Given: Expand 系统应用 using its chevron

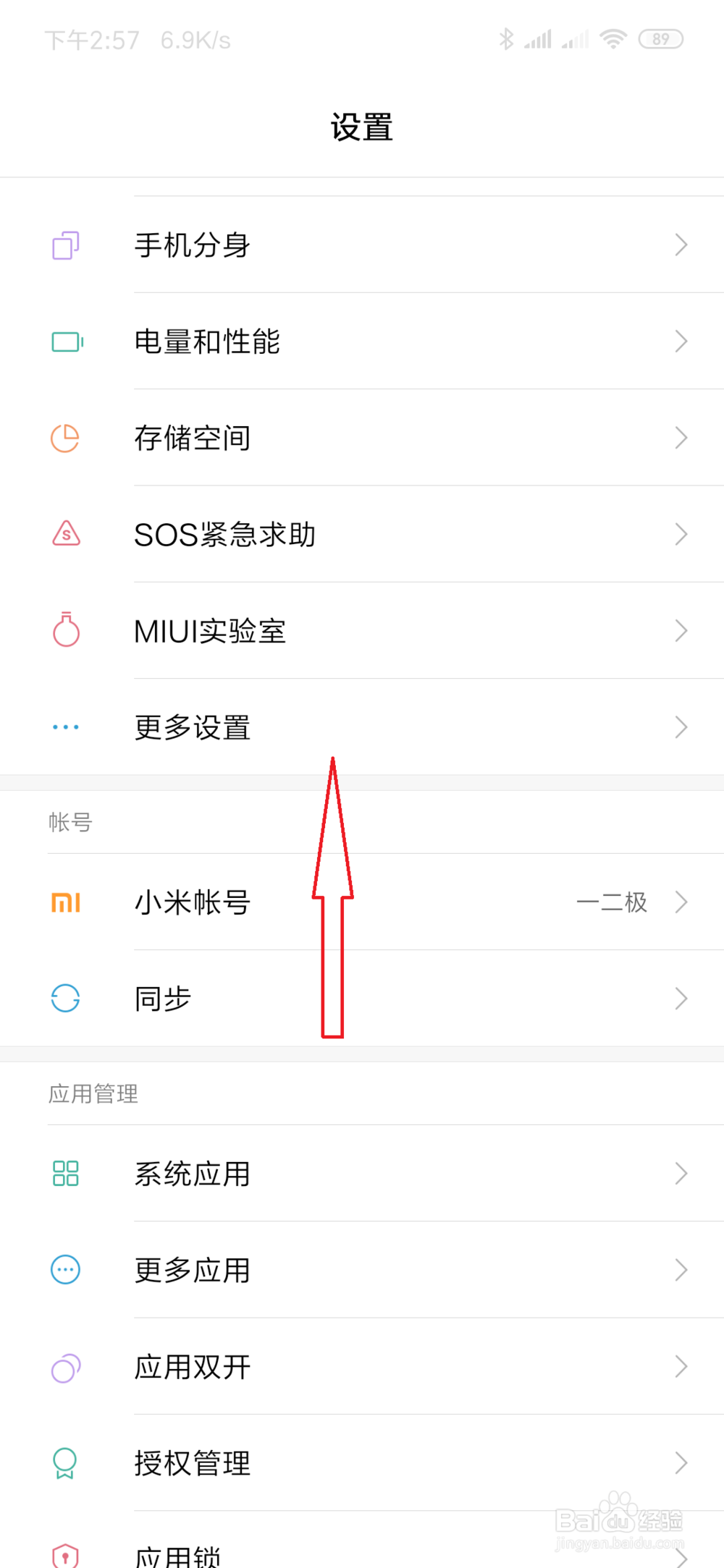Looking at the screenshot, I should [681, 1174].
